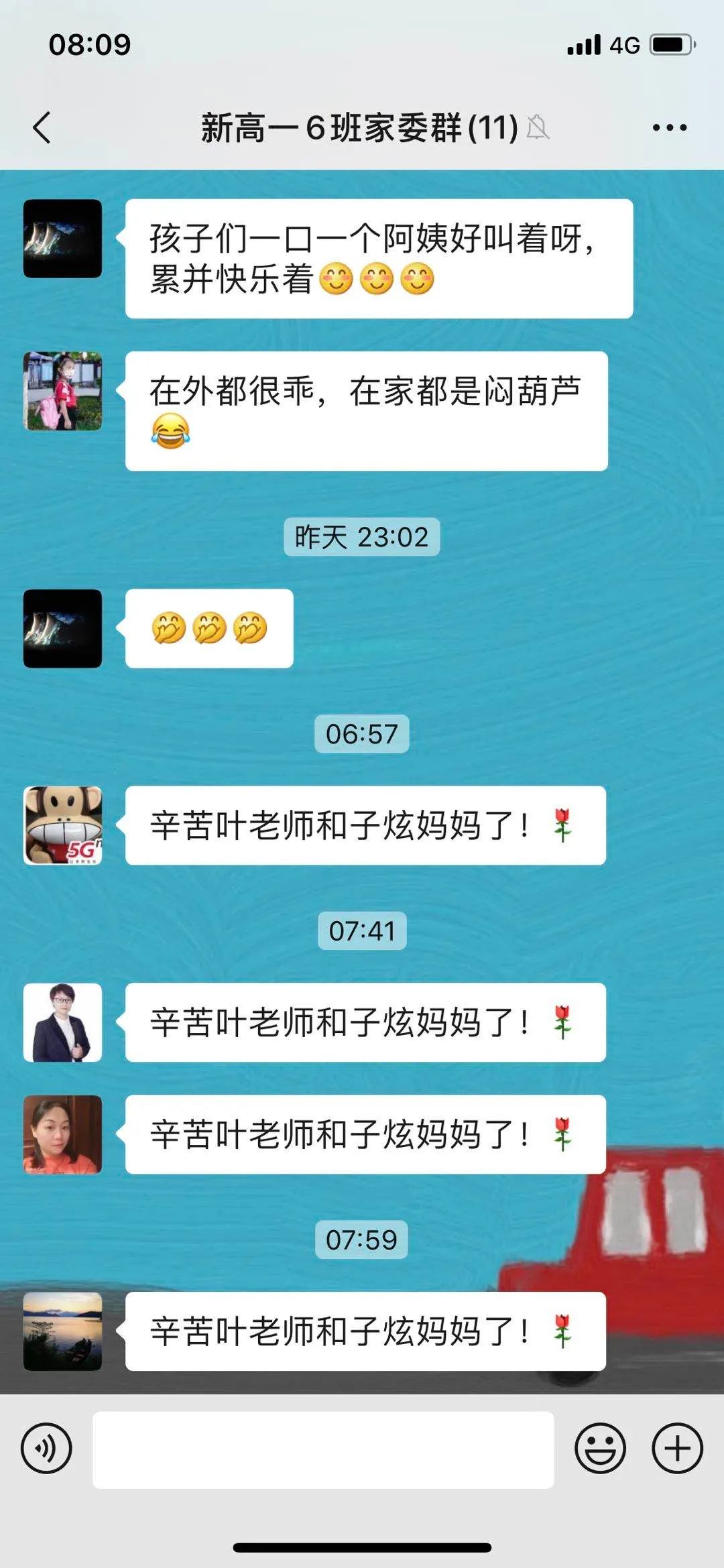Open the dark avatar beside the thinking emojis
The width and height of the screenshot is (724, 1568).
coord(63,628)
